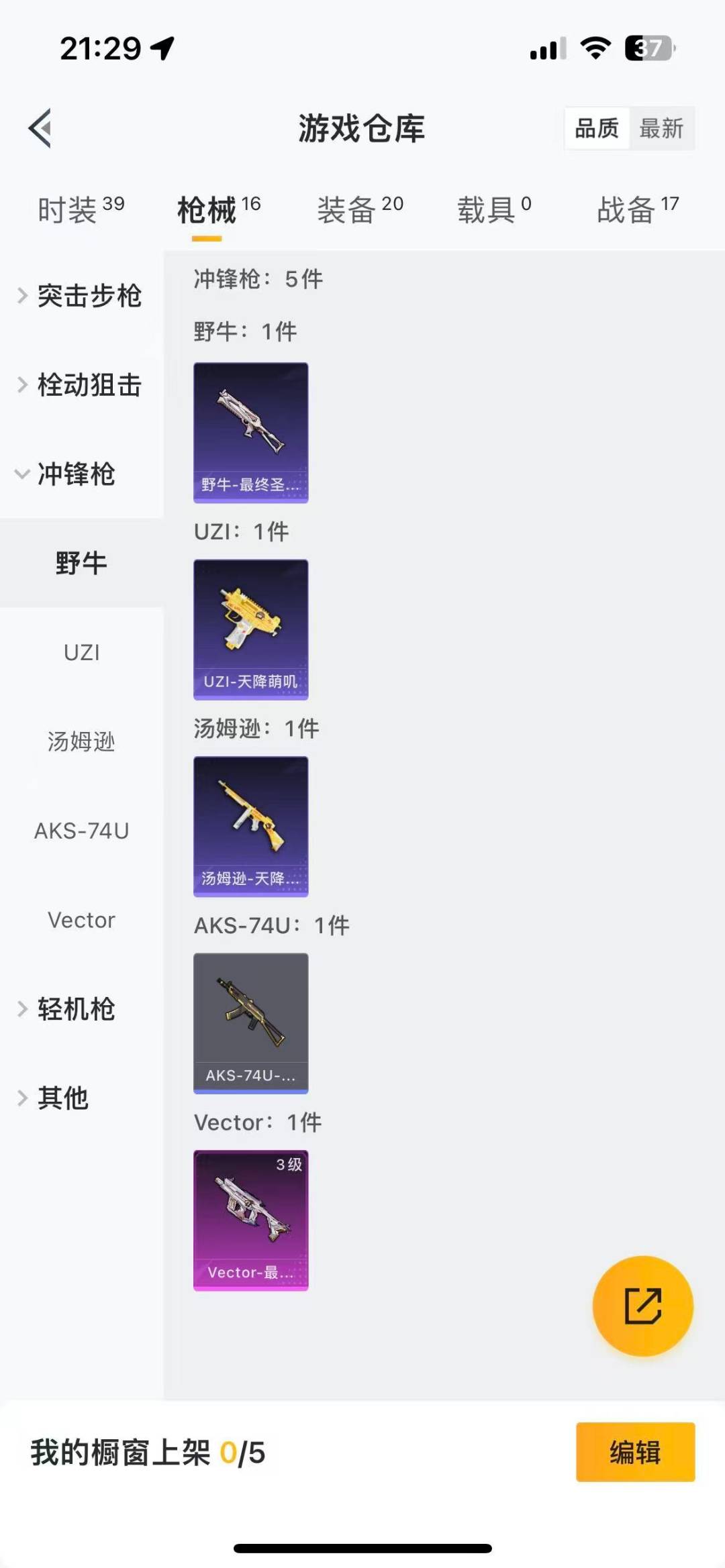Expand the 突击步枪 category
Viewport: 725px width, 1568px height.
(81, 296)
